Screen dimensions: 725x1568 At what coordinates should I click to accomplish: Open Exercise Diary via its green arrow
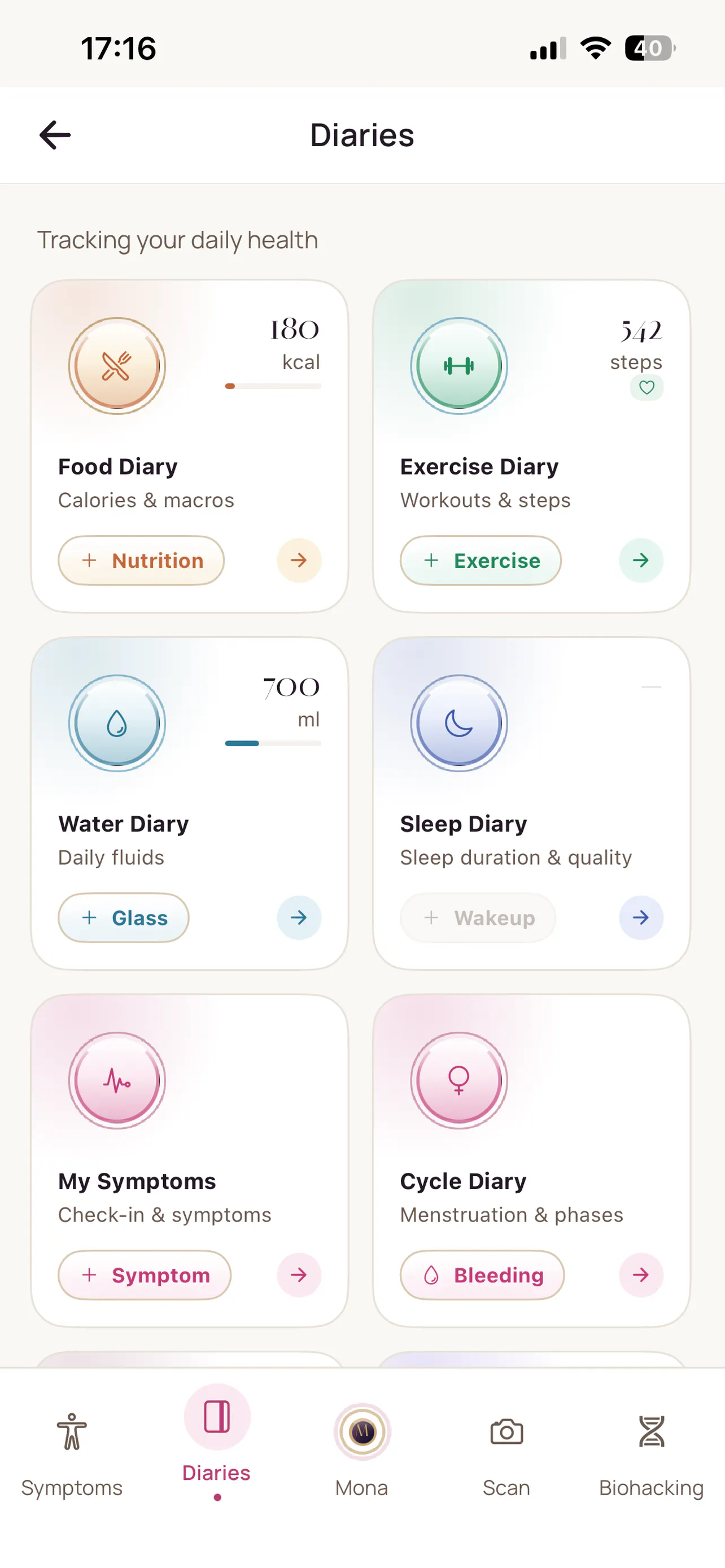tap(641, 560)
